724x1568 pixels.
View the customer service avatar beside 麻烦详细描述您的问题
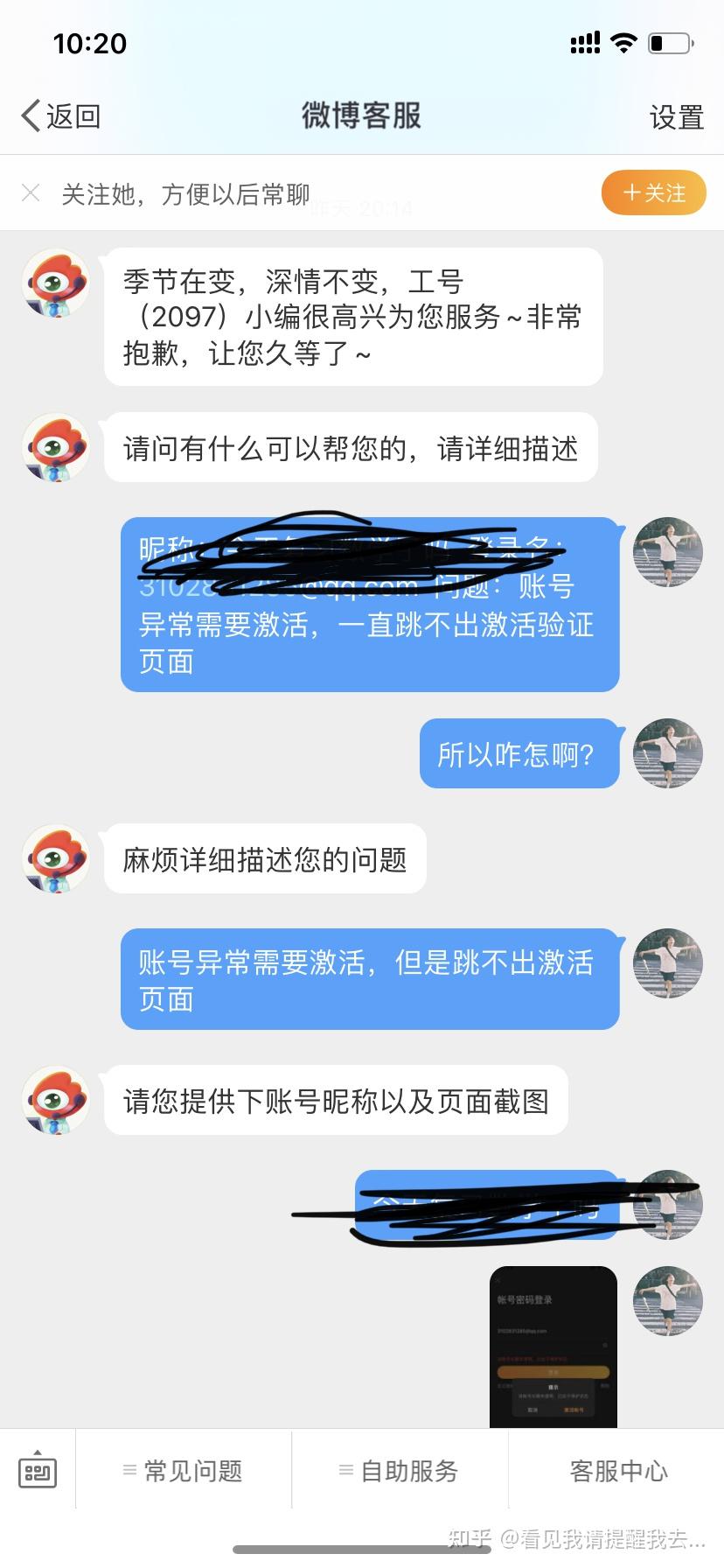[x=56, y=858]
